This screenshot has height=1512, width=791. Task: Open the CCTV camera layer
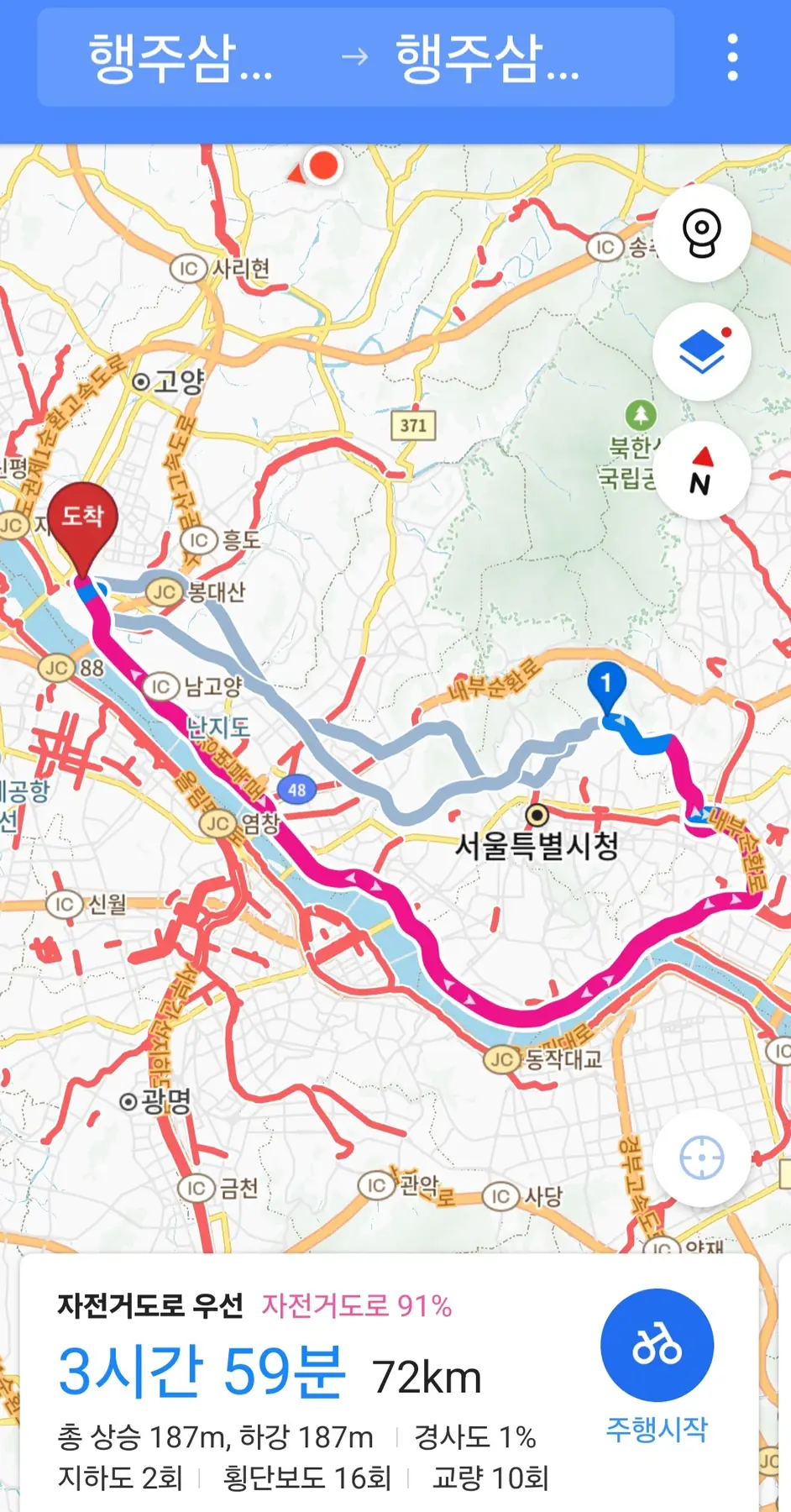point(701,233)
